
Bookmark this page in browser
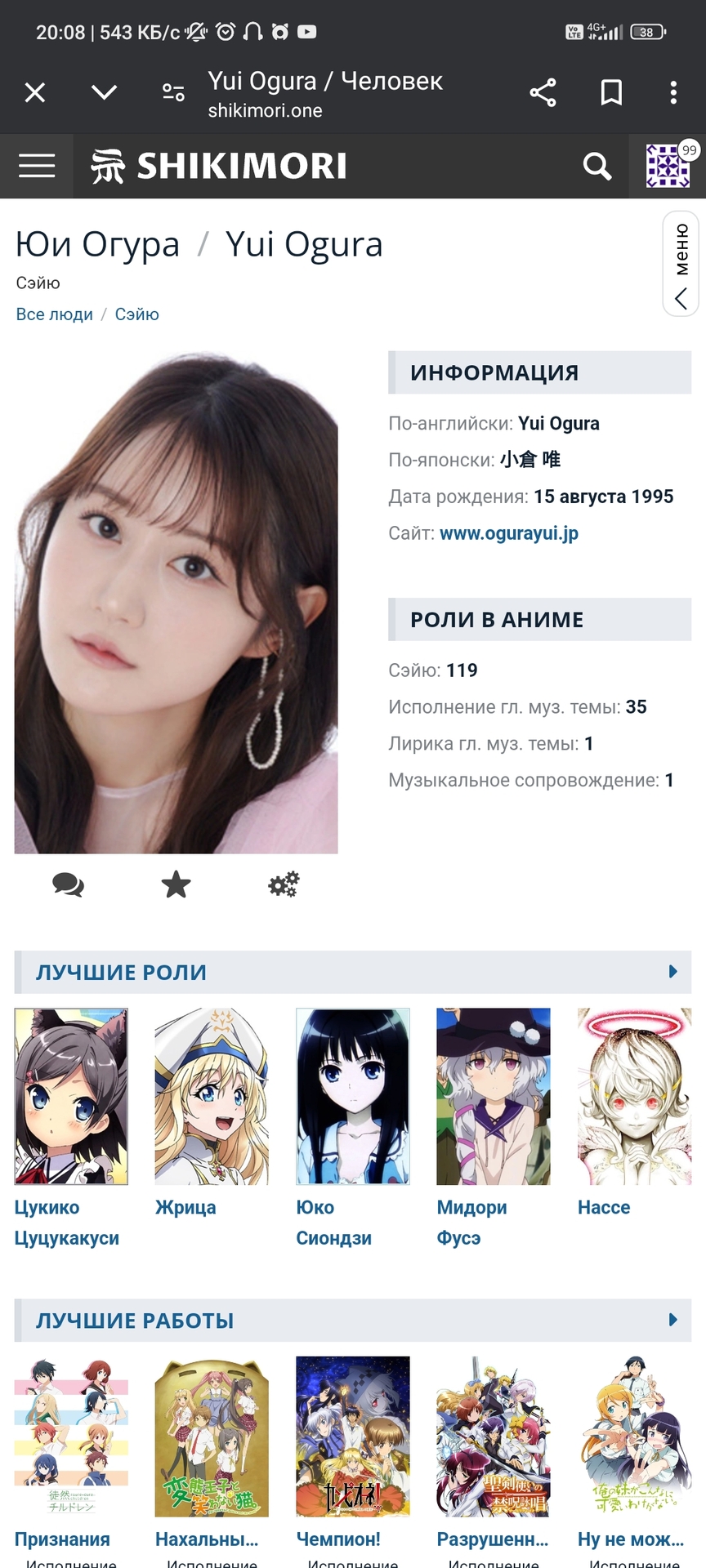(x=611, y=93)
